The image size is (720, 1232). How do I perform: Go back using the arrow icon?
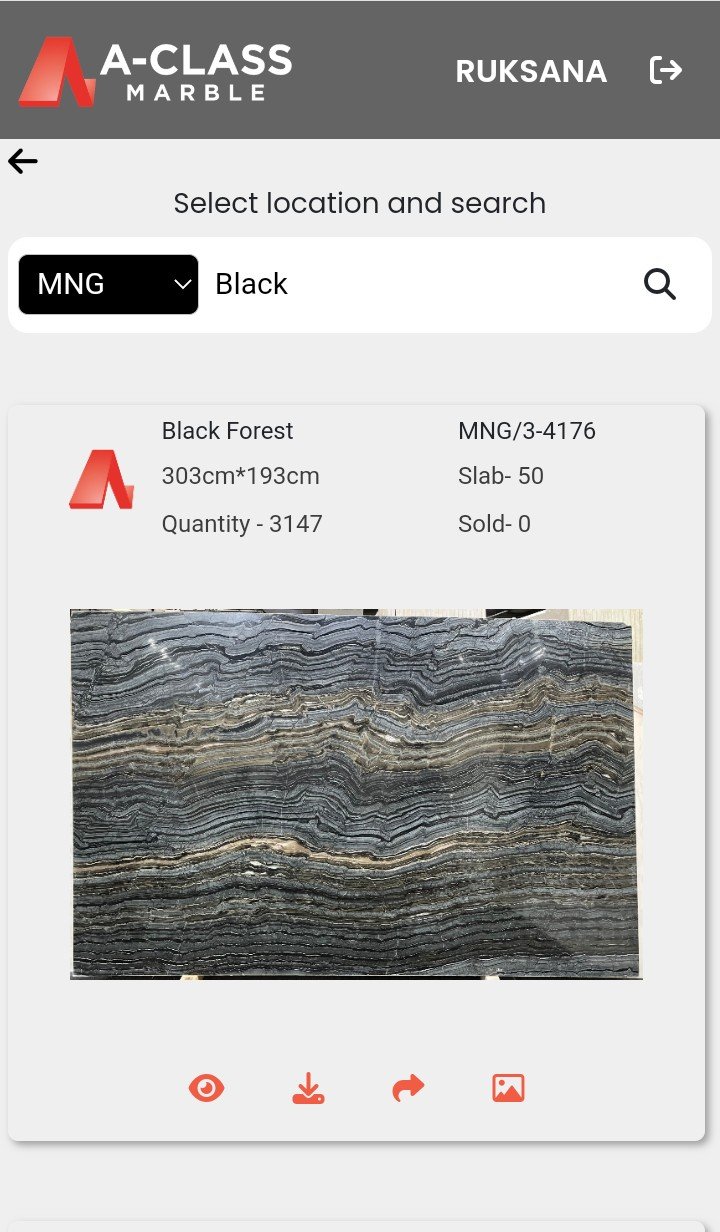click(x=23, y=161)
